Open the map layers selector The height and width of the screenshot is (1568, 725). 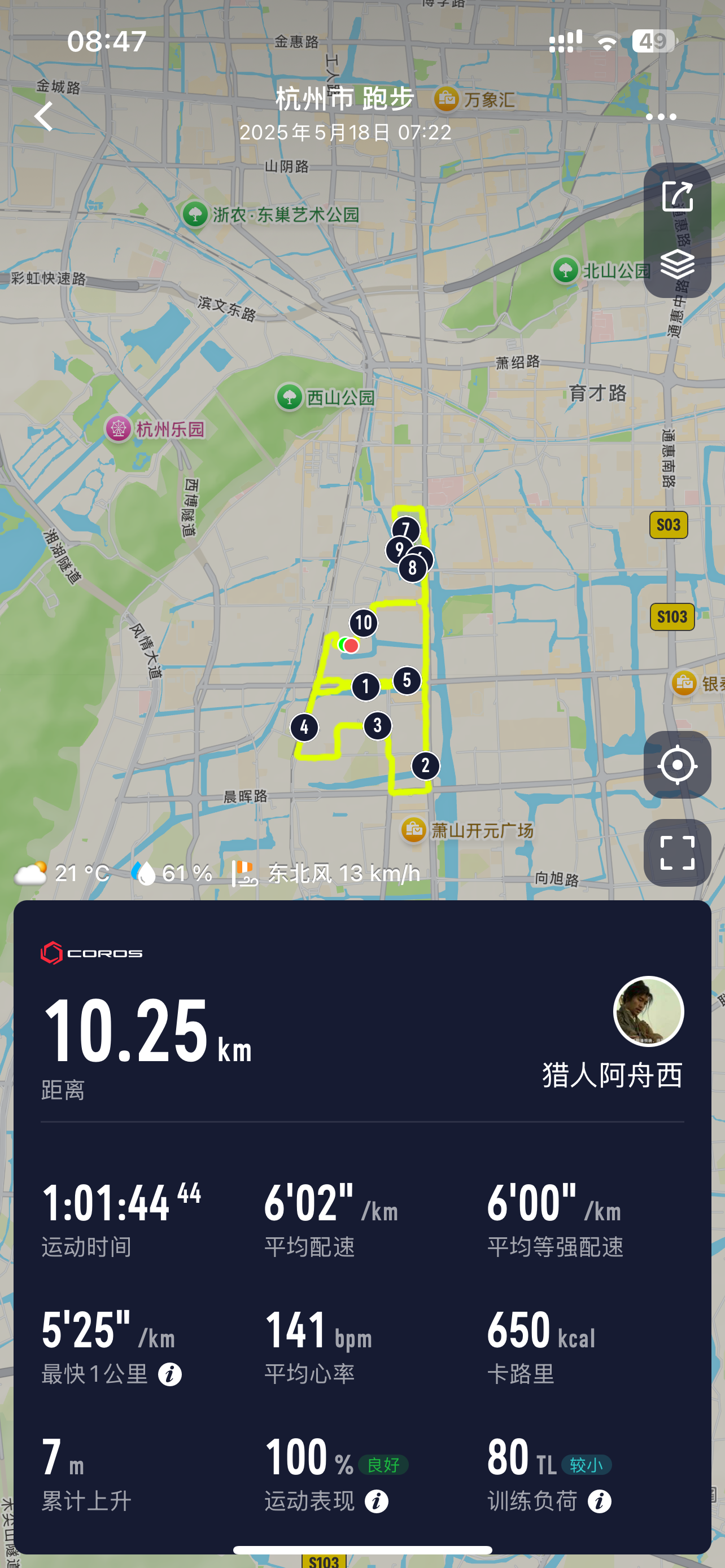tap(678, 264)
